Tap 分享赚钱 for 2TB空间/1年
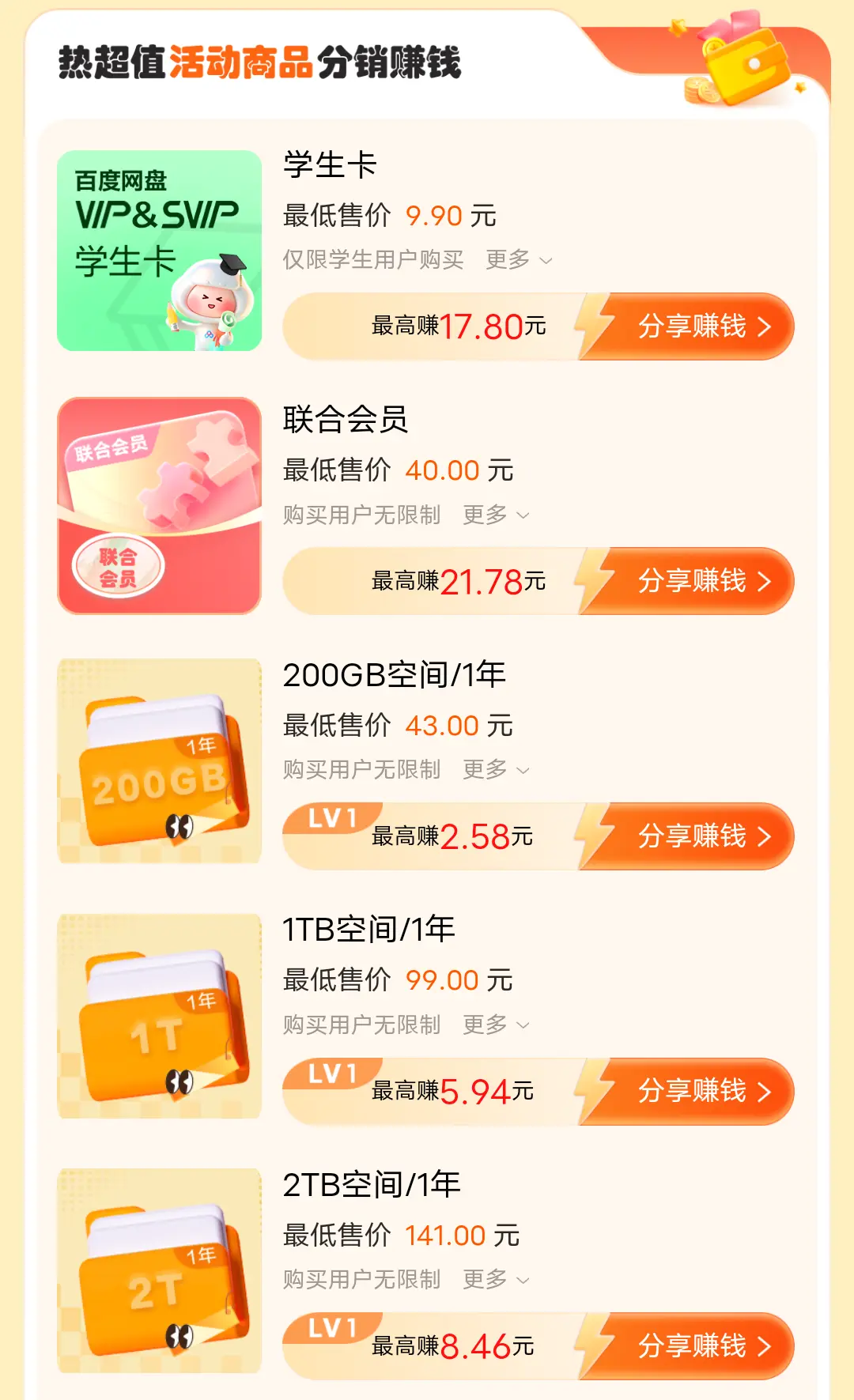854x1400 pixels. [x=691, y=1346]
